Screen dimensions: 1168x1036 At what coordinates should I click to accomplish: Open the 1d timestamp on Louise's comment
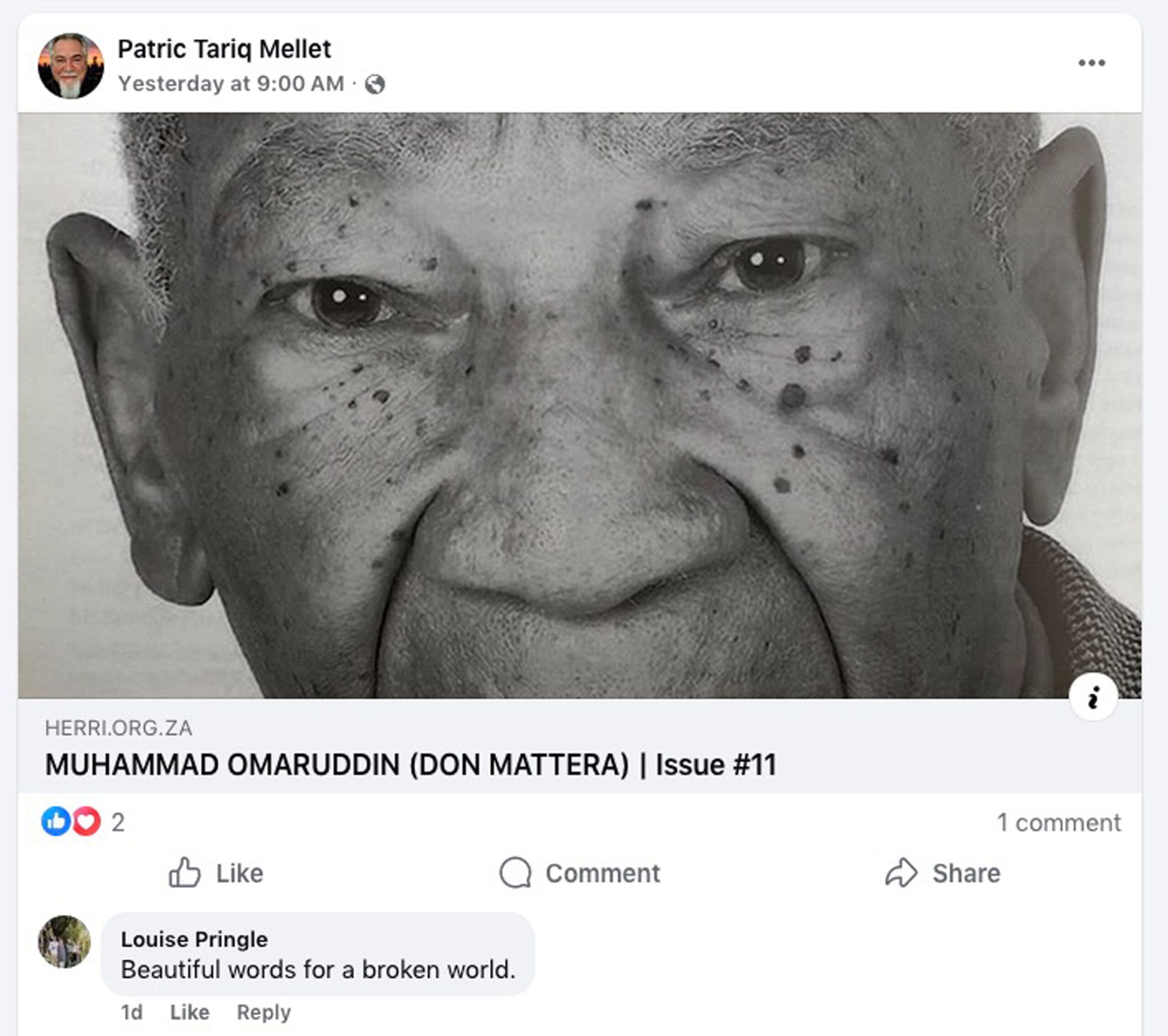pos(131,1012)
